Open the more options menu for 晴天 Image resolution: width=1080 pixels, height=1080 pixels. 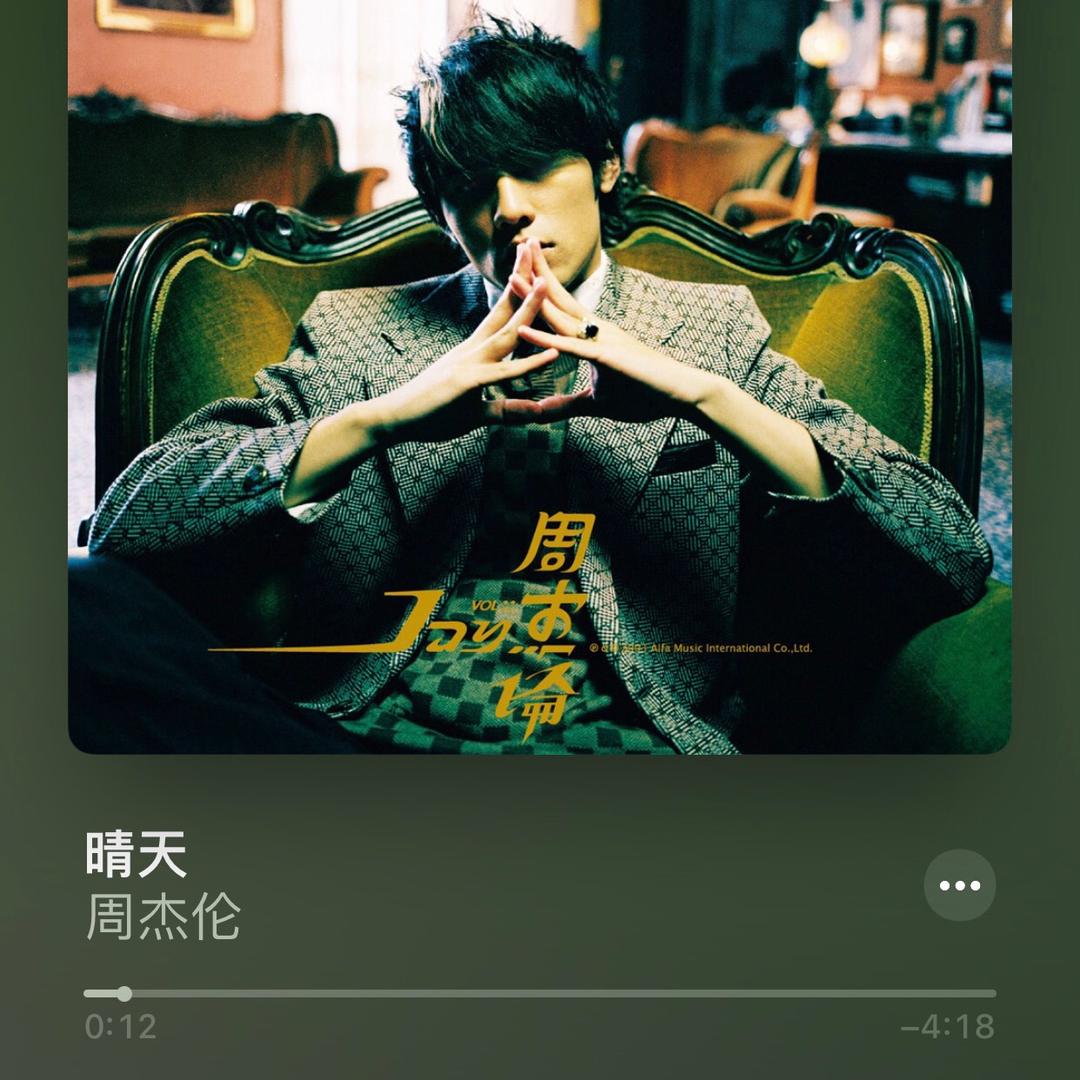[959, 885]
